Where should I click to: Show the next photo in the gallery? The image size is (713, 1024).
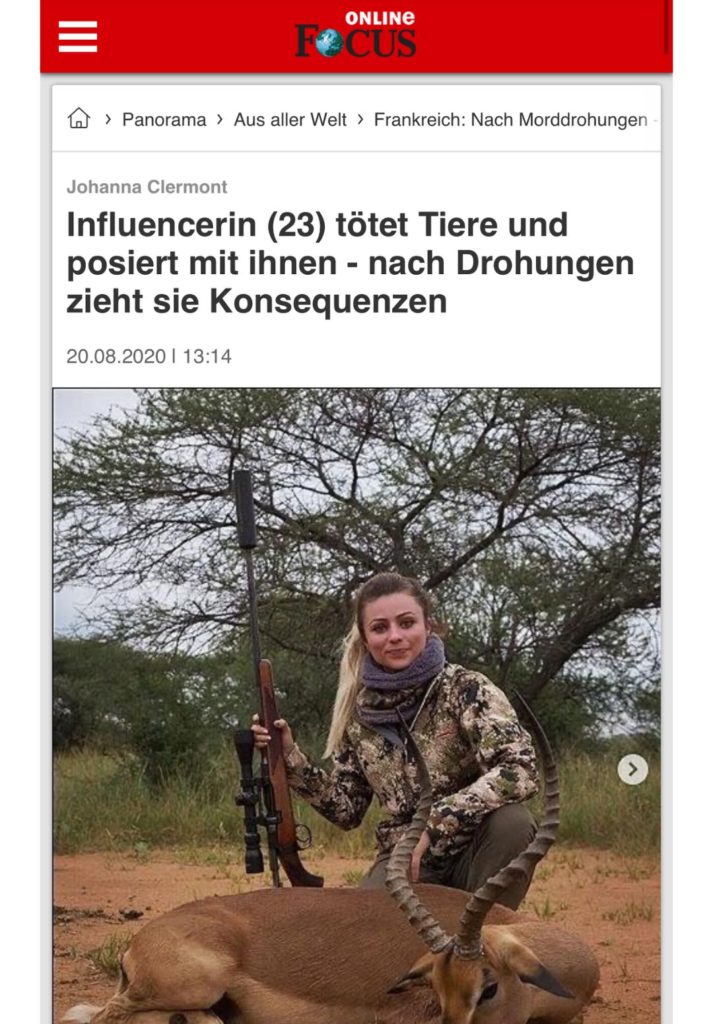point(632,769)
